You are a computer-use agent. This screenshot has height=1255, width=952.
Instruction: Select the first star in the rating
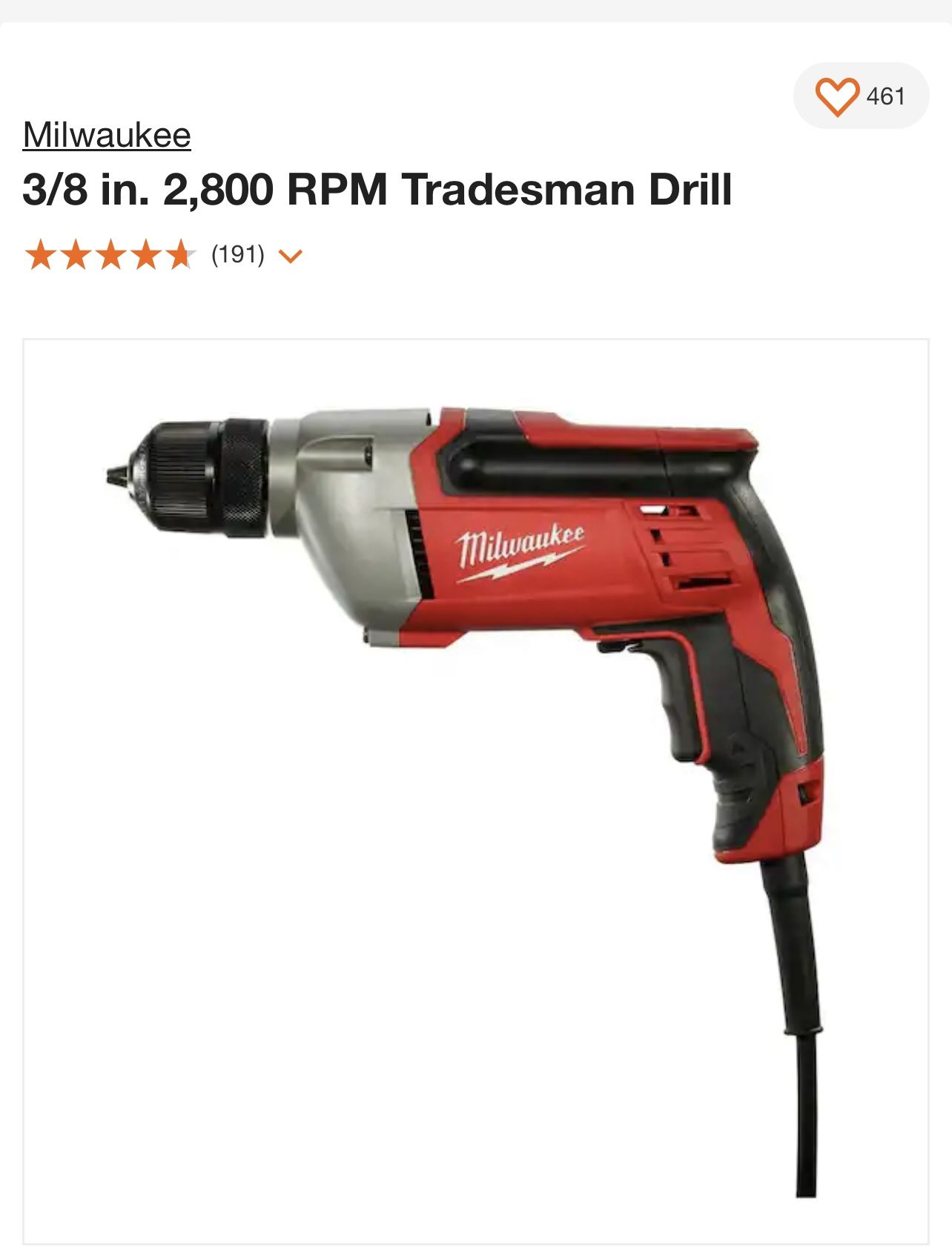[x=39, y=255]
